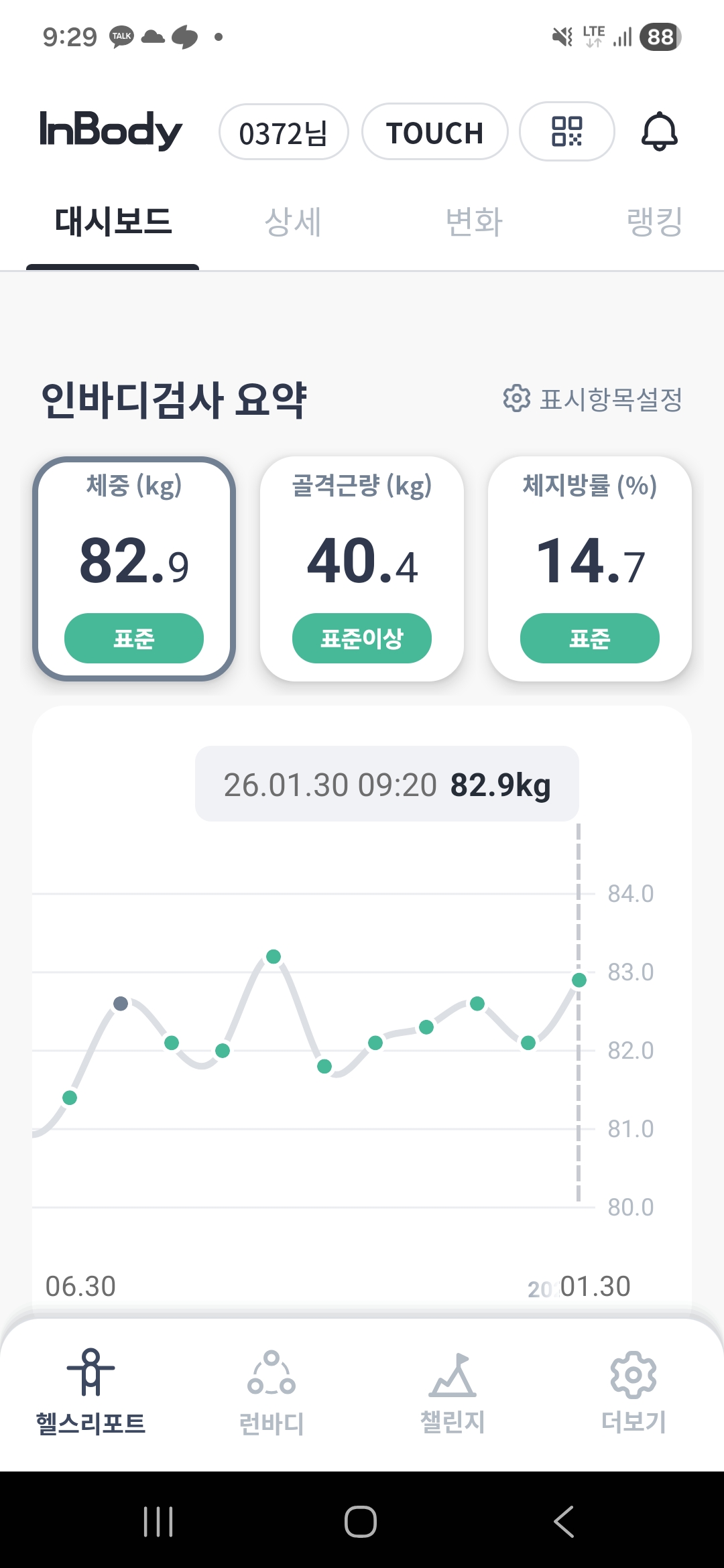Viewport: 724px width, 1568px height.
Task: Open 표시항목설정 display settings
Action: [x=593, y=399]
